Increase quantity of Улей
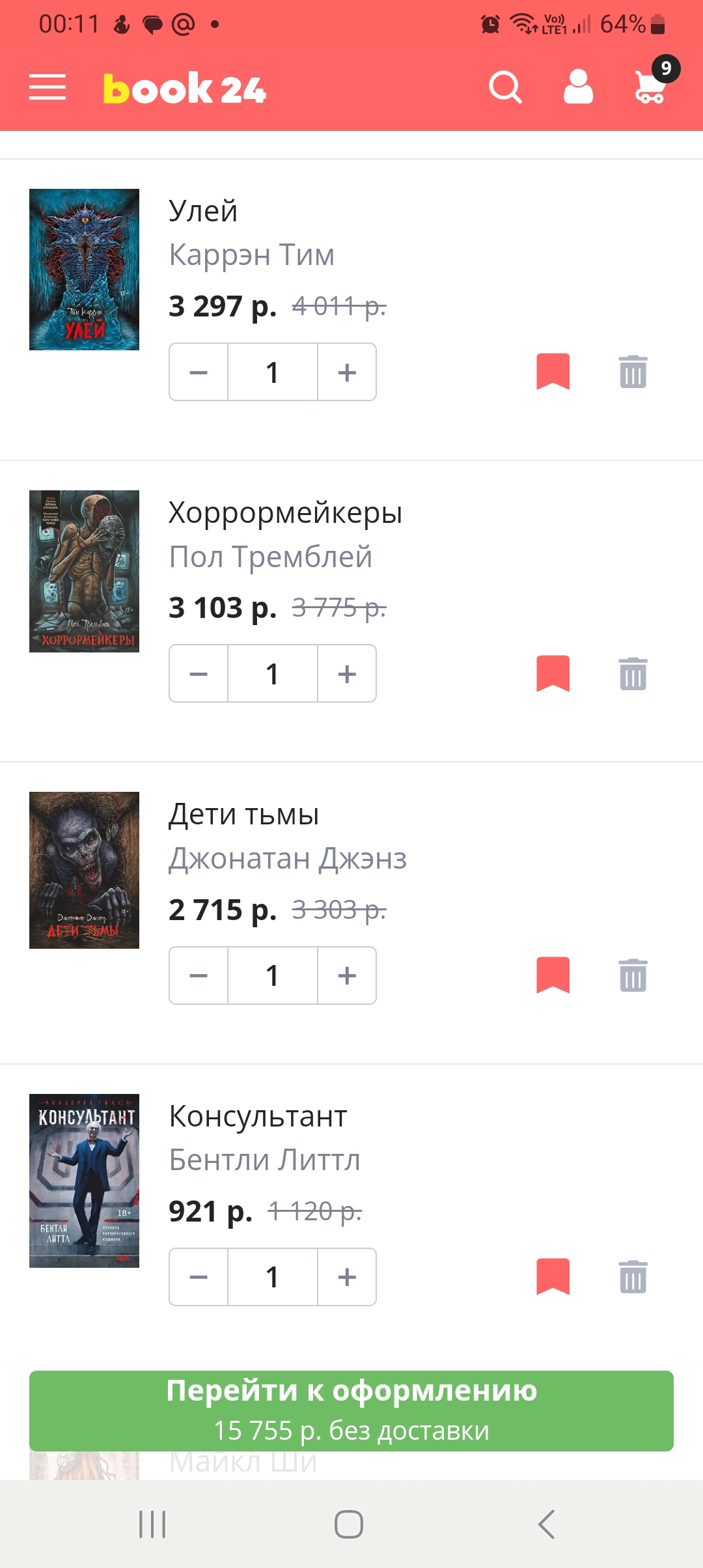 pos(347,372)
